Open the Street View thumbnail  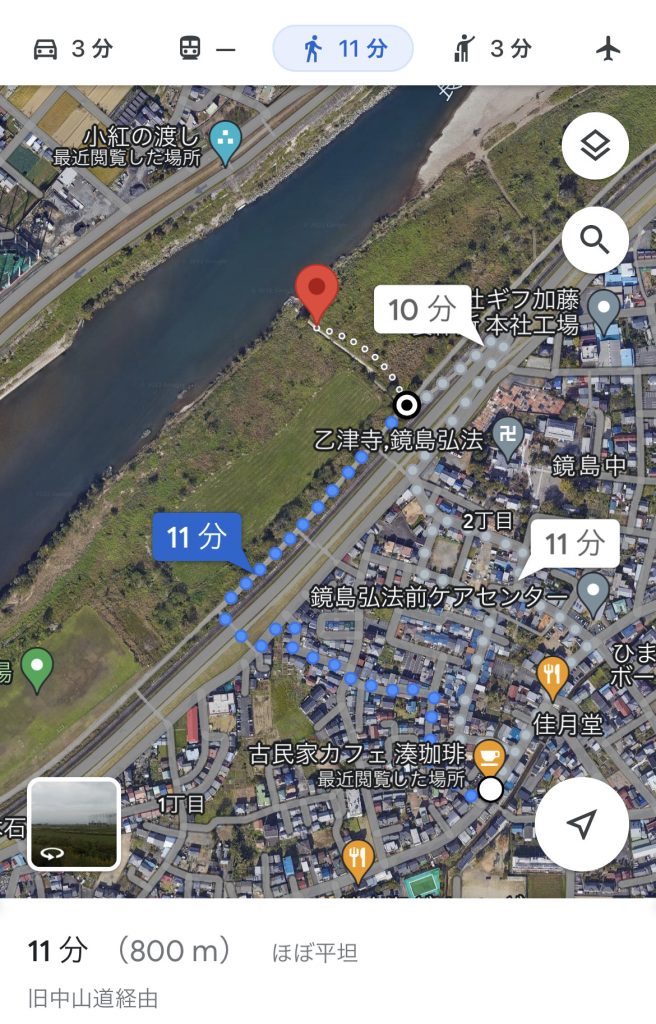(x=74, y=824)
